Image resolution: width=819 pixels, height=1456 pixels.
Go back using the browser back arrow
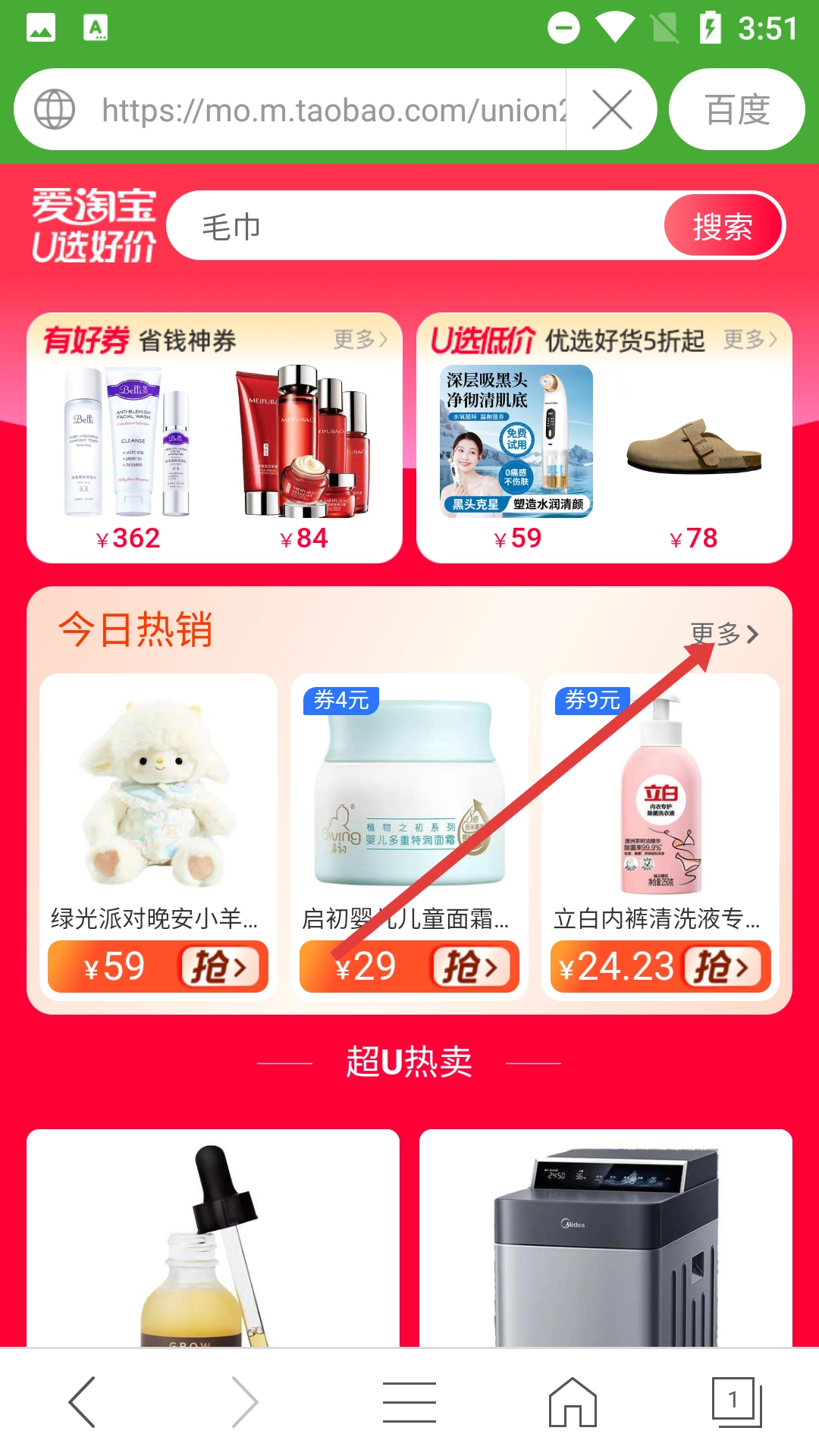(x=82, y=1402)
